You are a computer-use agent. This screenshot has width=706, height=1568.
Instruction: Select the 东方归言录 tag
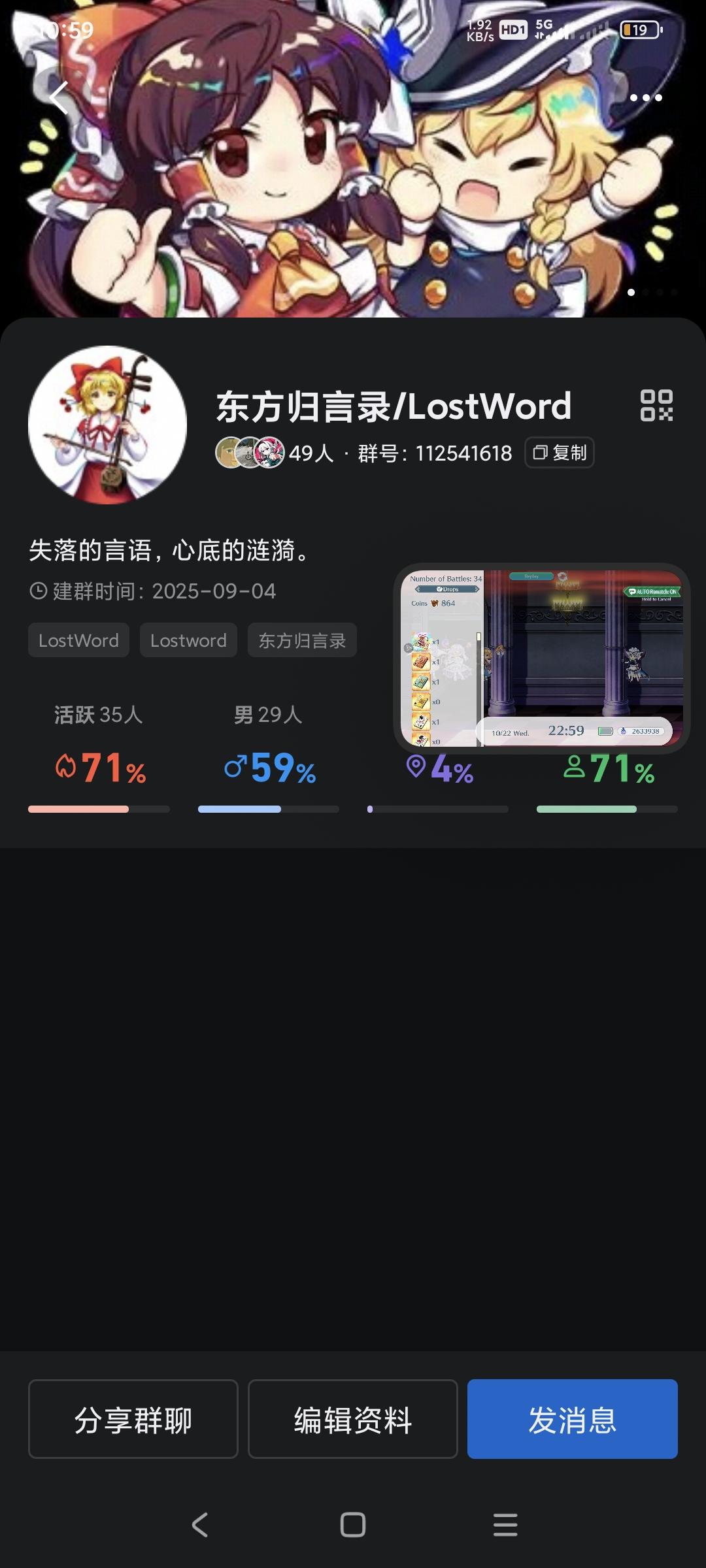[x=301, y=640]
